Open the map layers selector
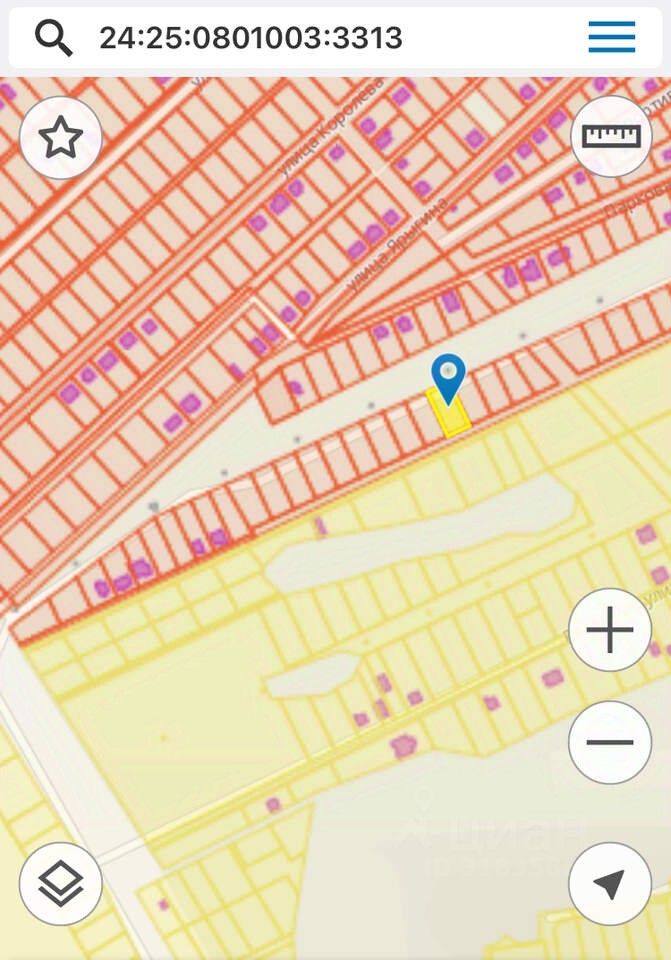The image size is (671, 960). pyautogui.click(x=61, y=883)
